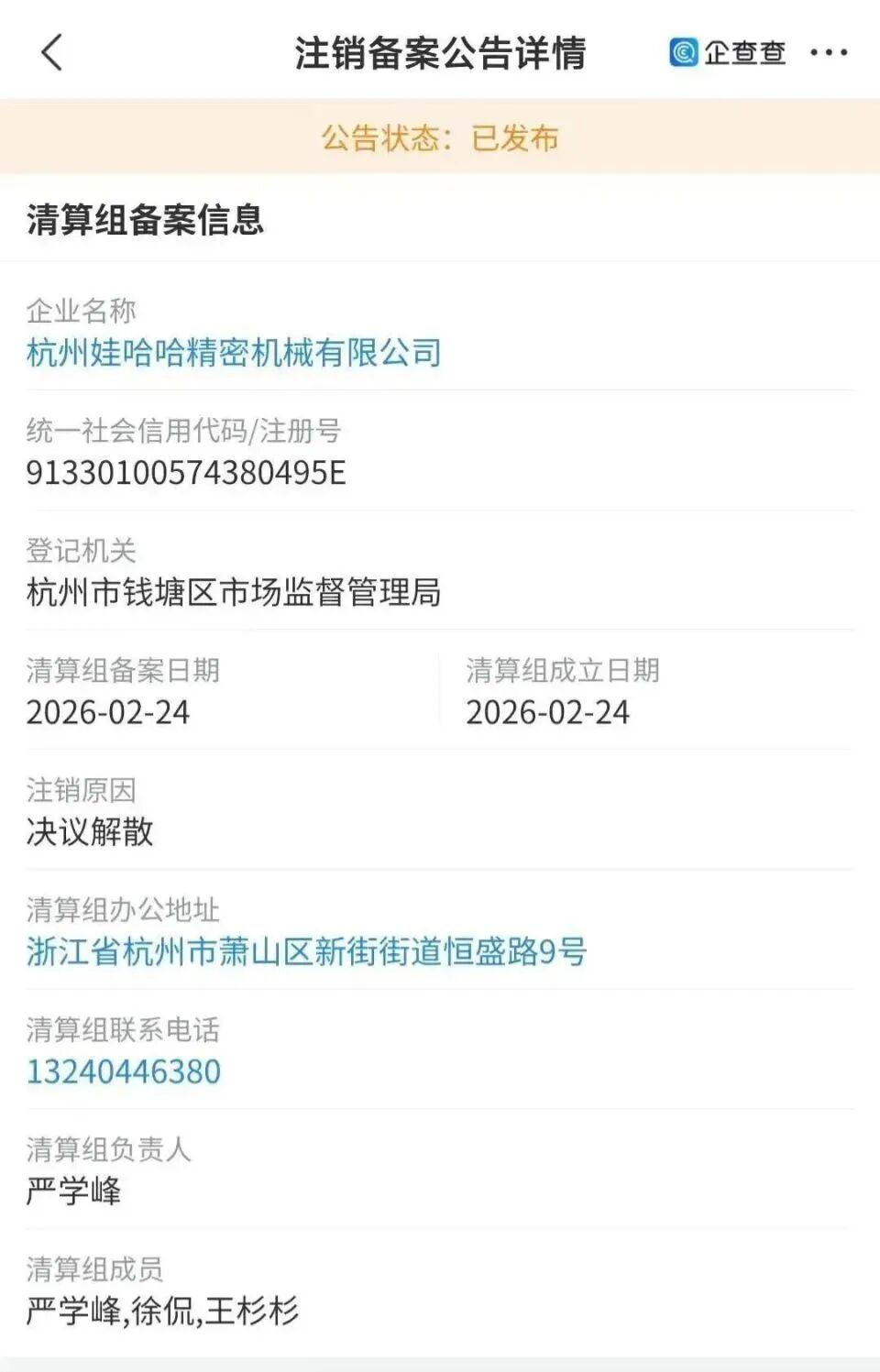Open the 清算组办公地址 address link
880x1372 pixels.
[306, 952]
